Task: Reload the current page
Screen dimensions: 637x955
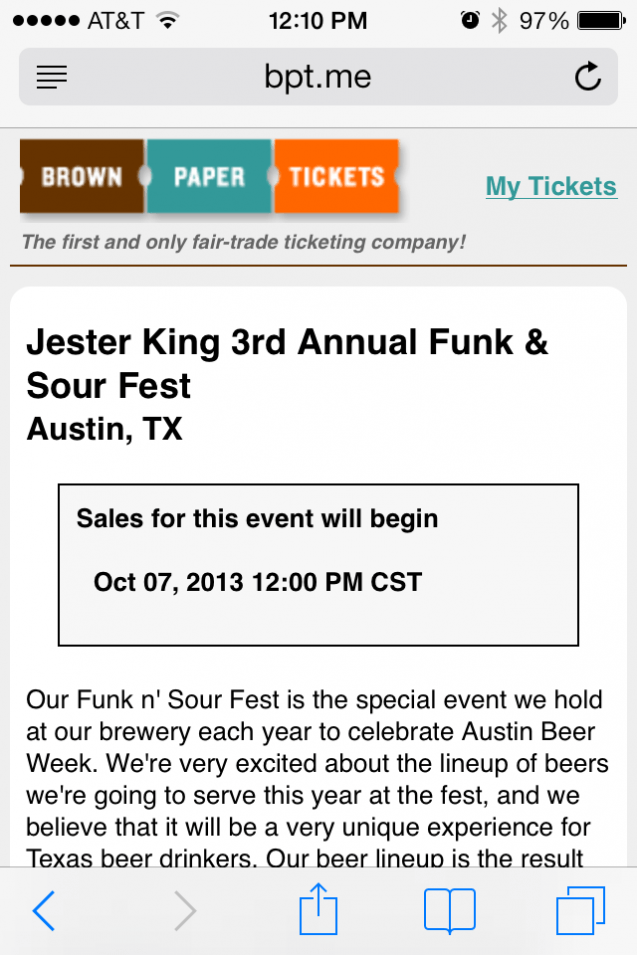Action: click(x=588, y=77)
